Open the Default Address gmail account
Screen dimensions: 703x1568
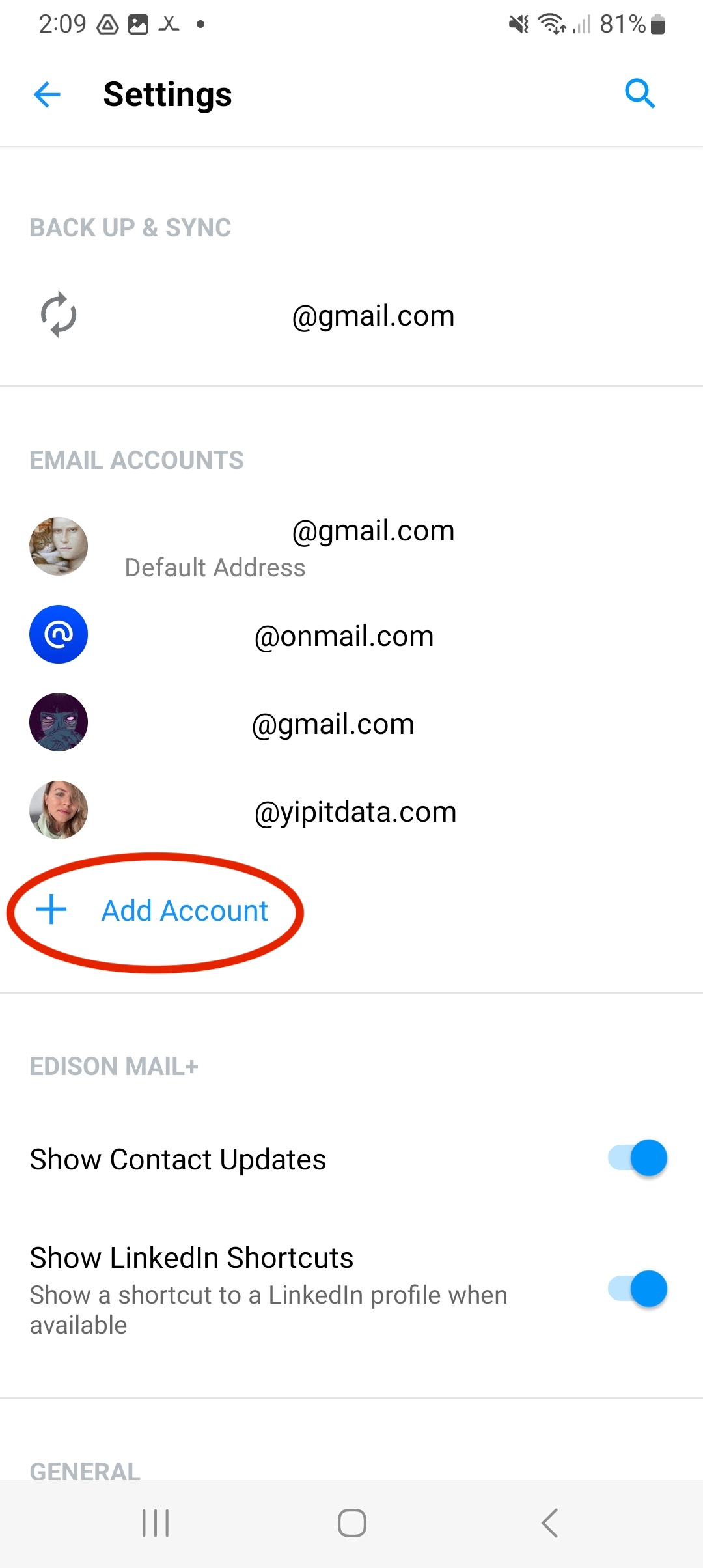click(x=351, y=547)
